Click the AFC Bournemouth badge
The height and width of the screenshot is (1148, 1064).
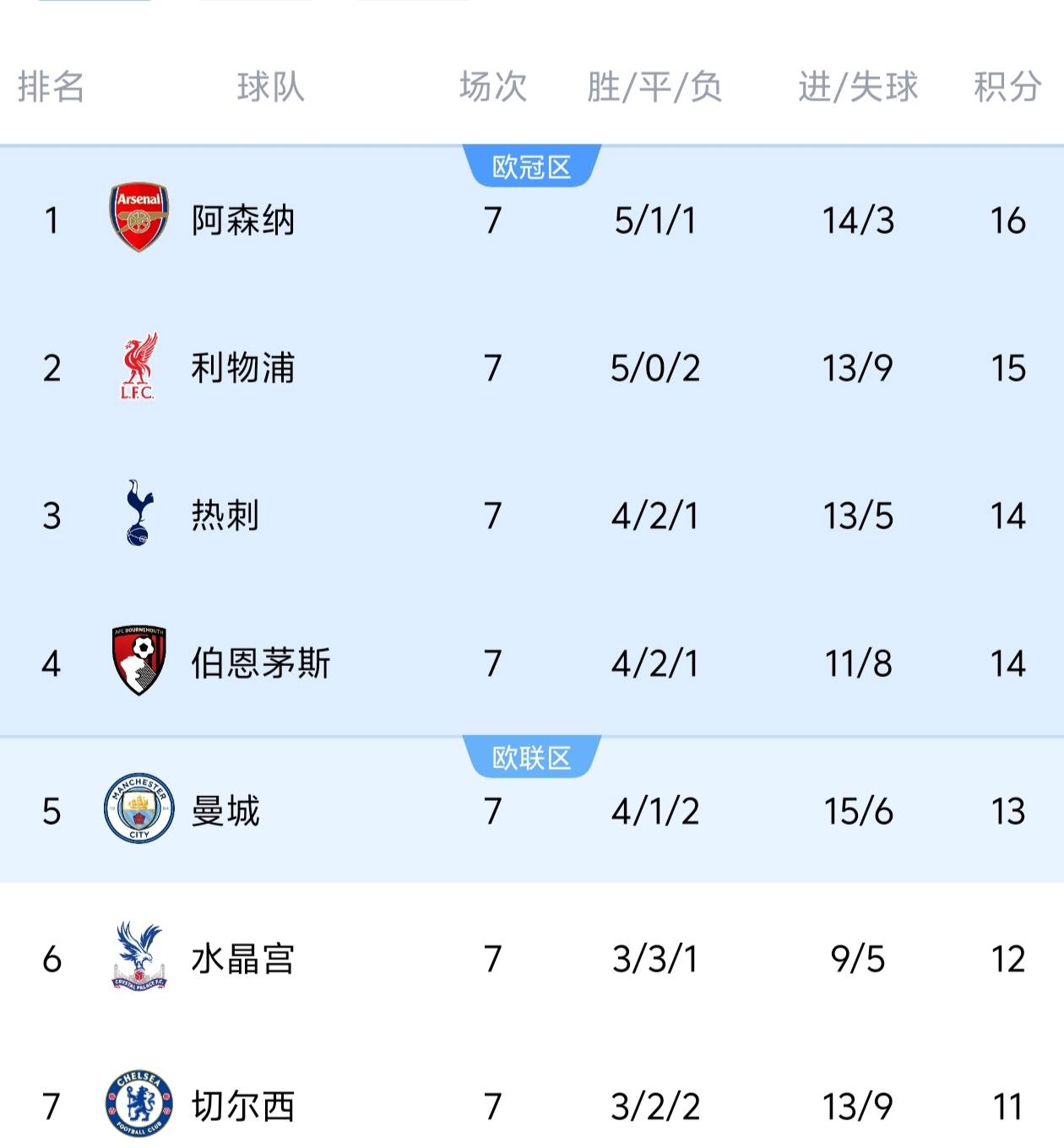139,663
